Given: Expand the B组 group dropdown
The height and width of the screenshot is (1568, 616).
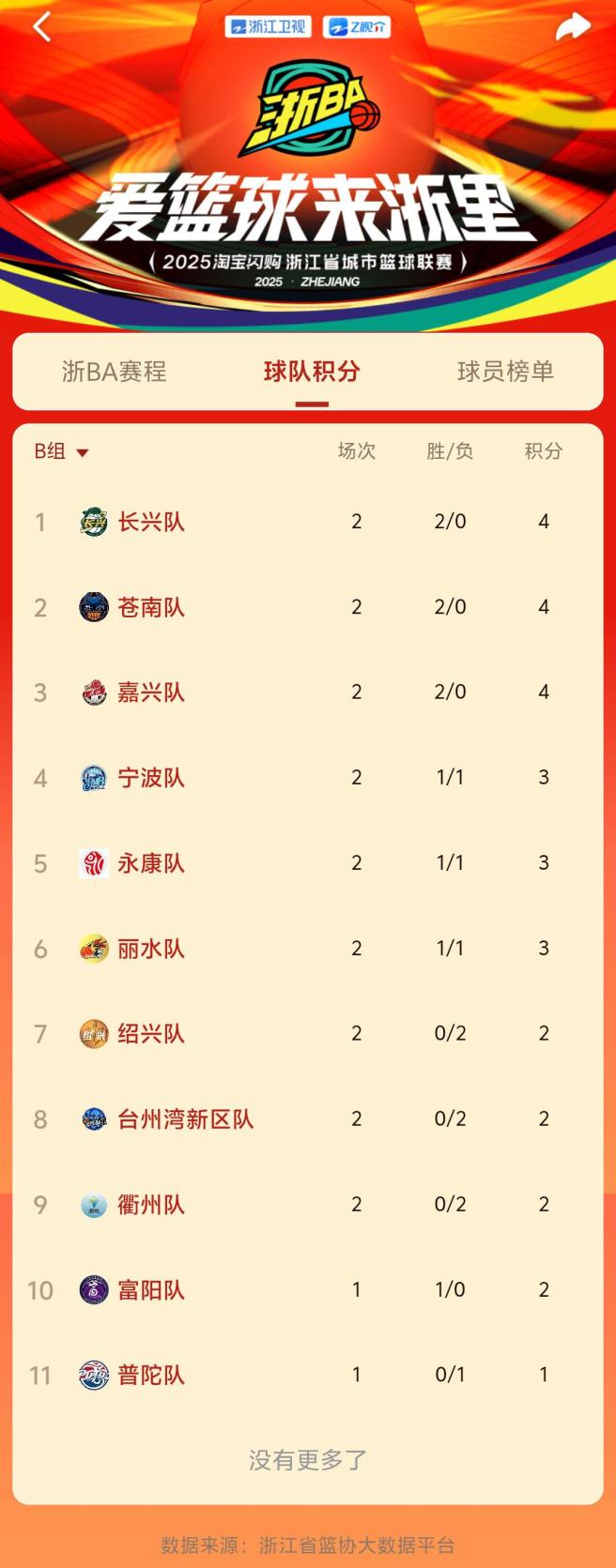Looking at the screenshot, I should point(62,452).
